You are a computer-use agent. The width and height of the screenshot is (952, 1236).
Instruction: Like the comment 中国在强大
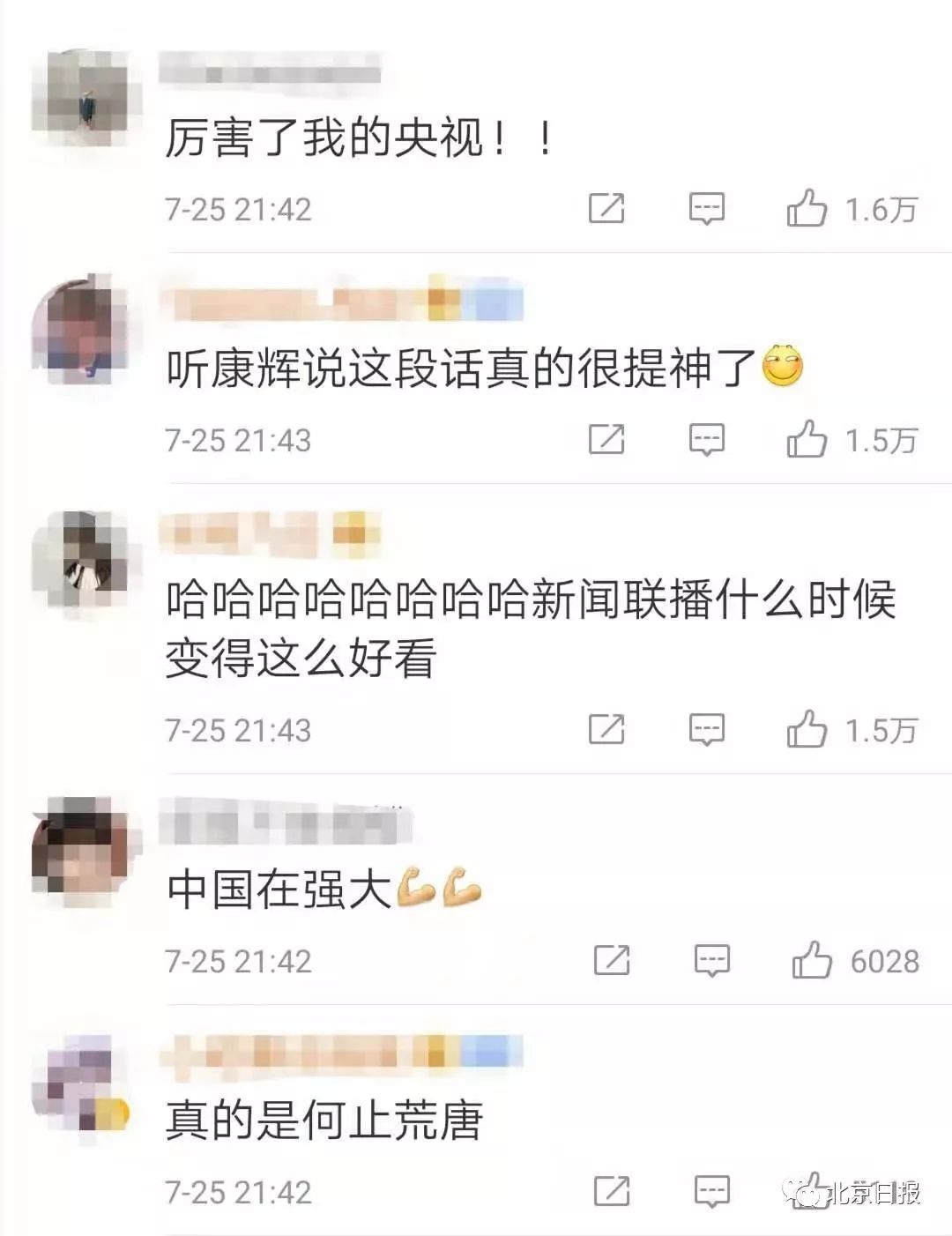[812, 960]
